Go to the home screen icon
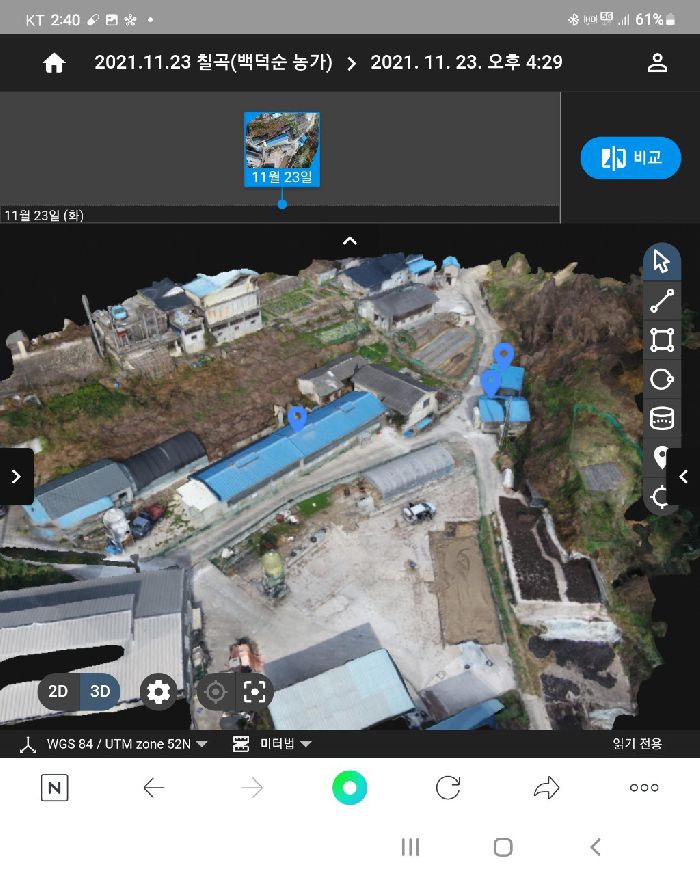 pos(54,63)
